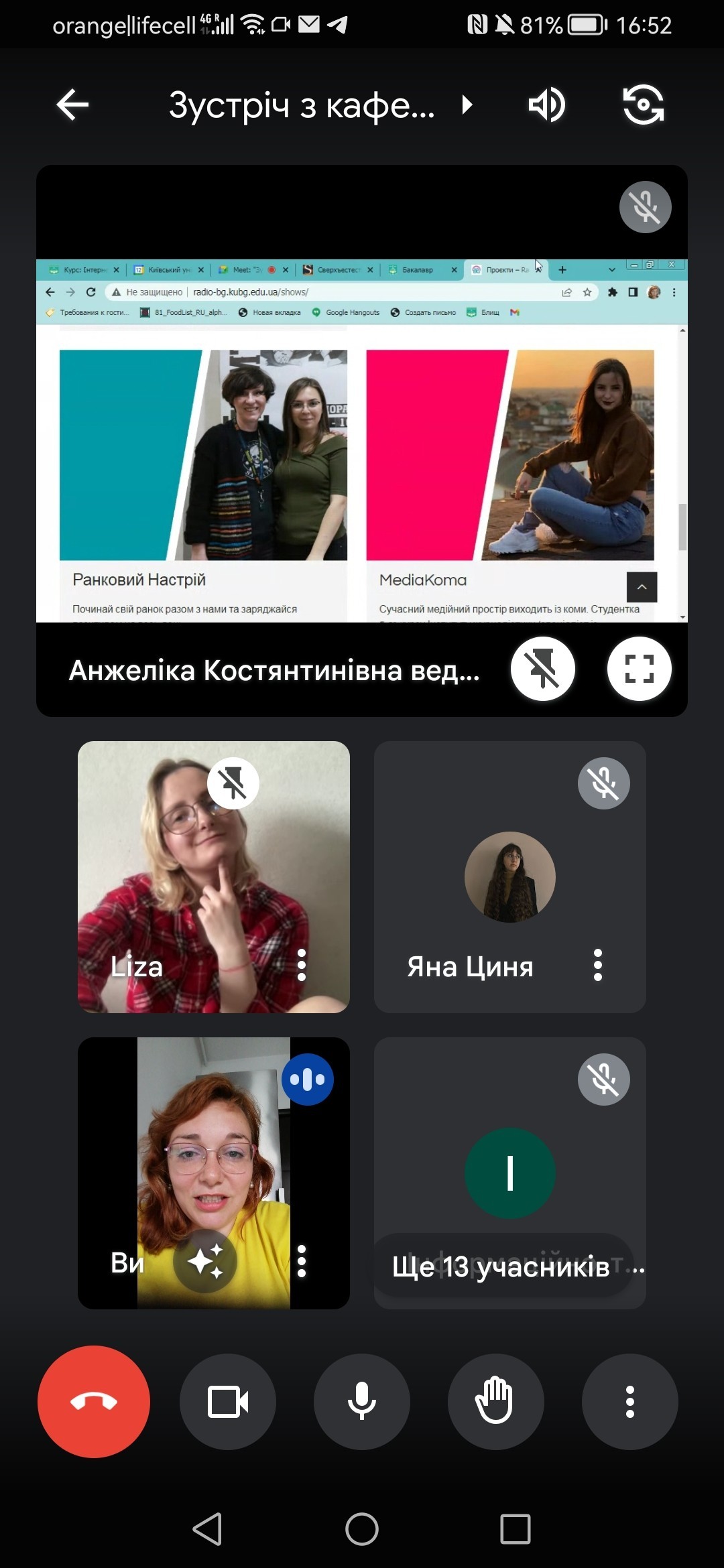The image size is (724, 1568).
Task: Mute your microphone
Action: click(362, 1402)
